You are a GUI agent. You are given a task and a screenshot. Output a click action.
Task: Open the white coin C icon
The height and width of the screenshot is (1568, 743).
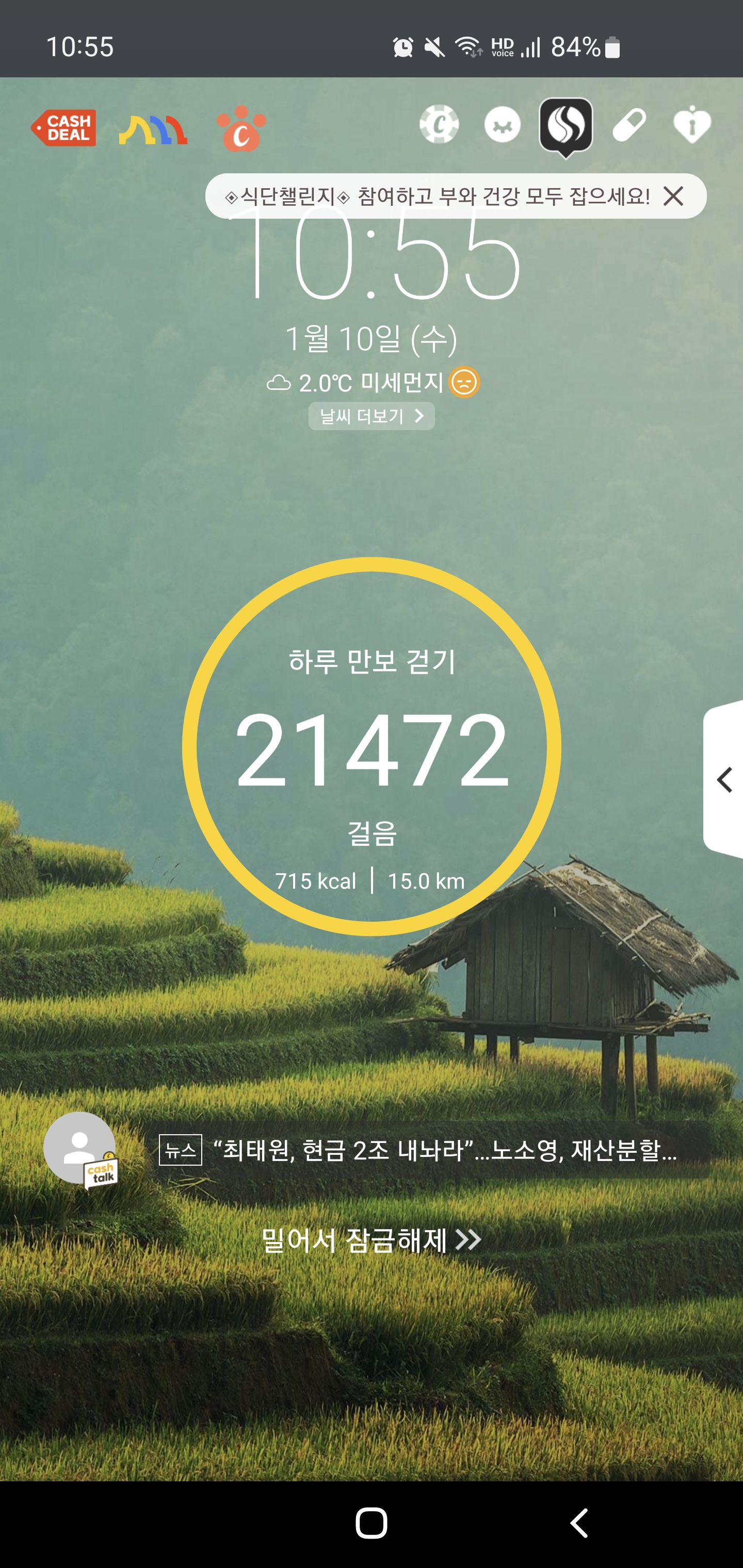coord(439,125)
